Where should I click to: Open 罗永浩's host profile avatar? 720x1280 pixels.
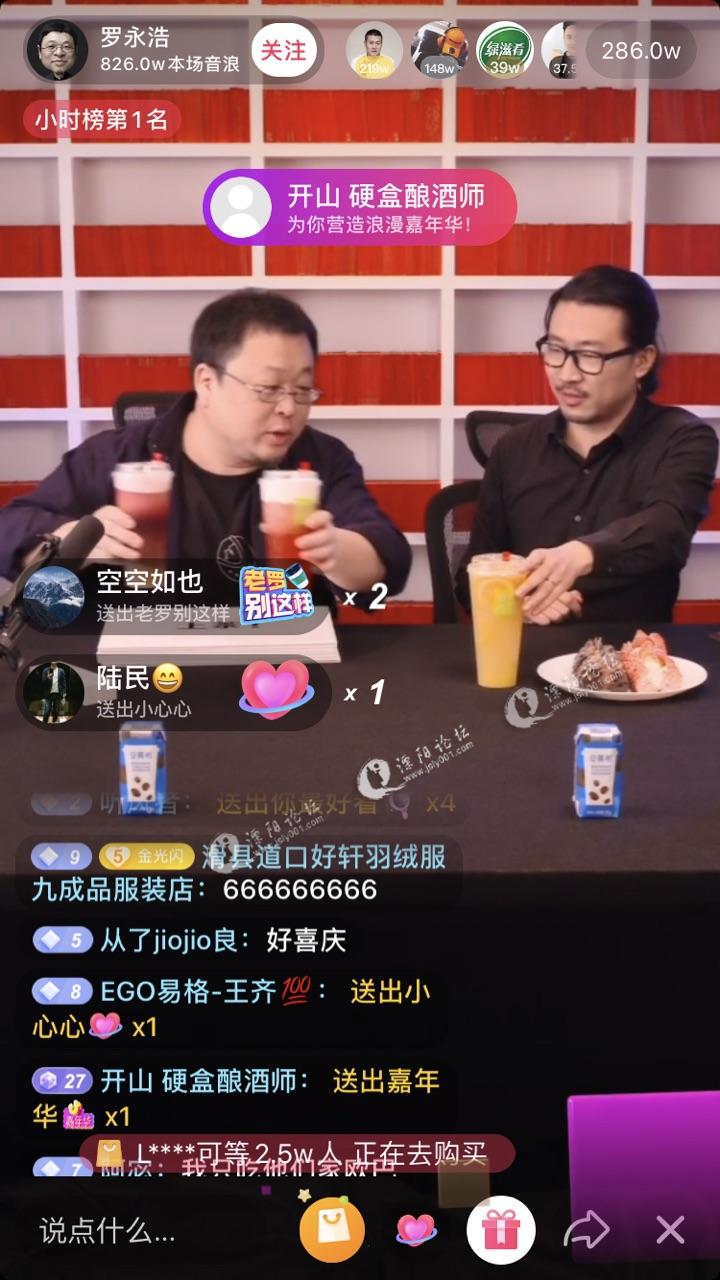tap(58, 50)
